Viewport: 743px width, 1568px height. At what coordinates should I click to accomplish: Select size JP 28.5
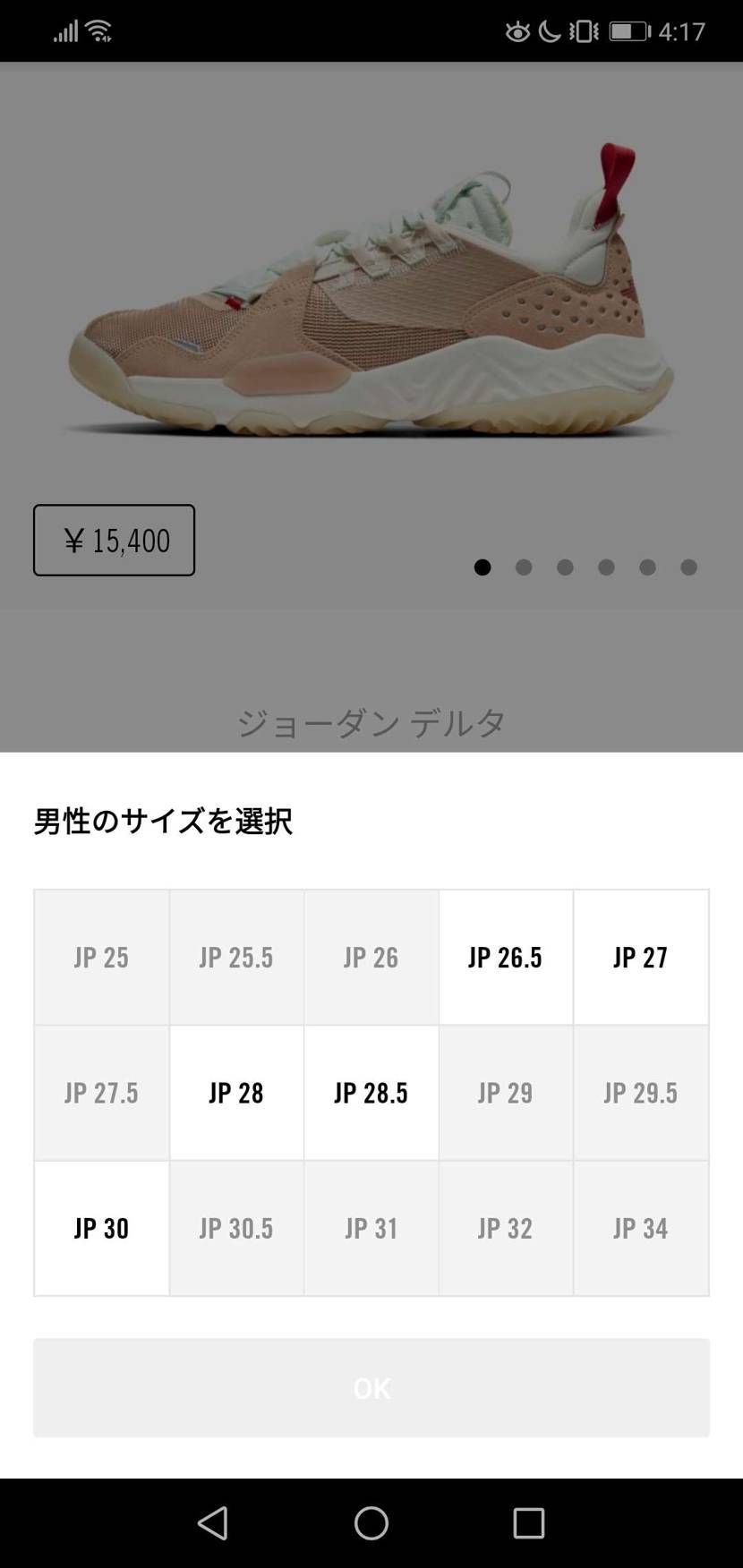pos(371,1093)
